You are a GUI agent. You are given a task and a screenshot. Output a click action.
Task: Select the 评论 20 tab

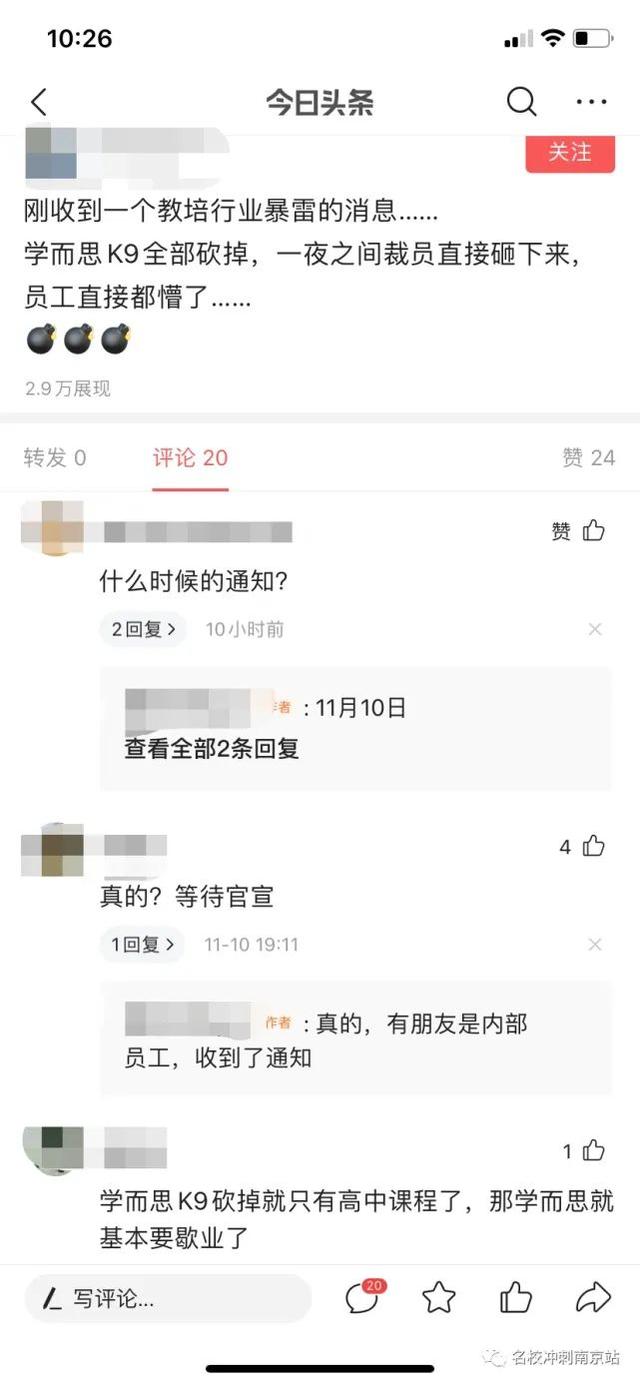click(x=190, y=458)
